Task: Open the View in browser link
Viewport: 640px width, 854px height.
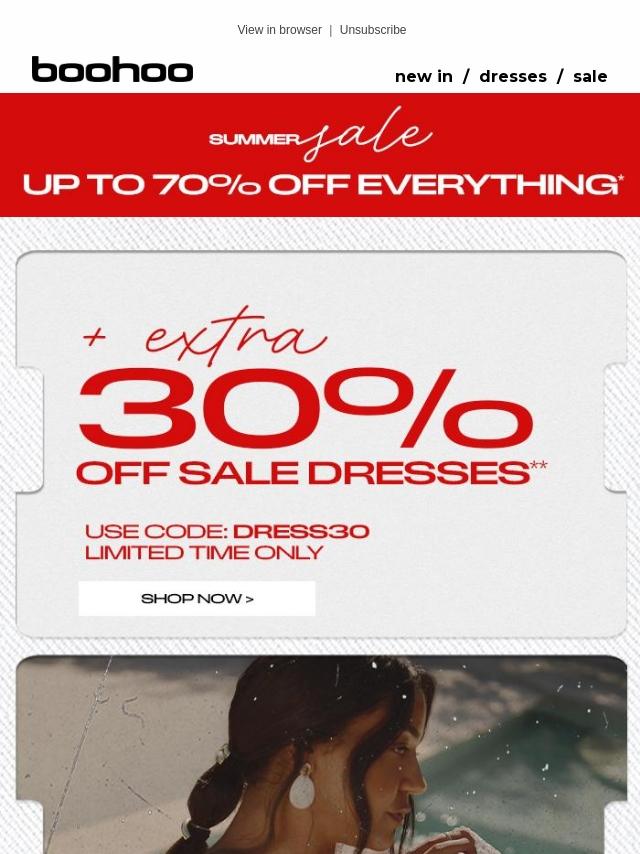Action: tap(279, 30)
